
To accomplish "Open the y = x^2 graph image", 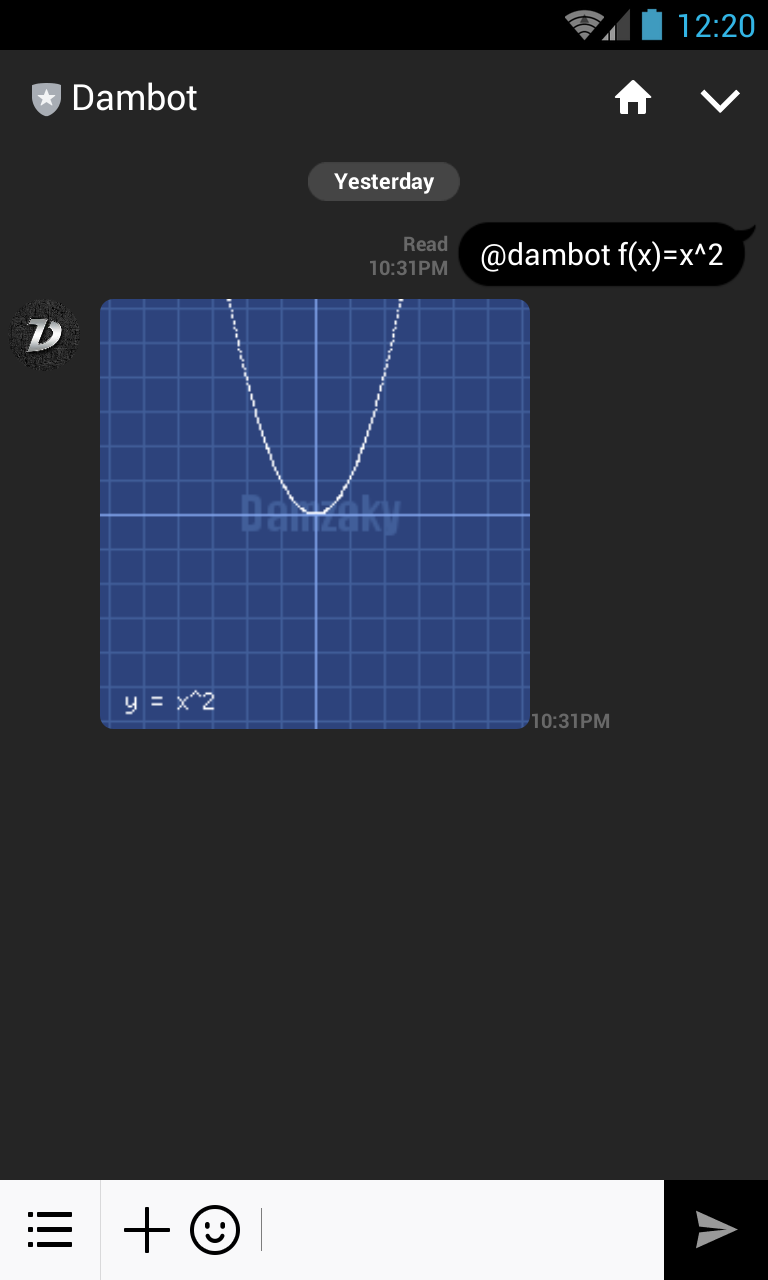I will tap(315, 514).
